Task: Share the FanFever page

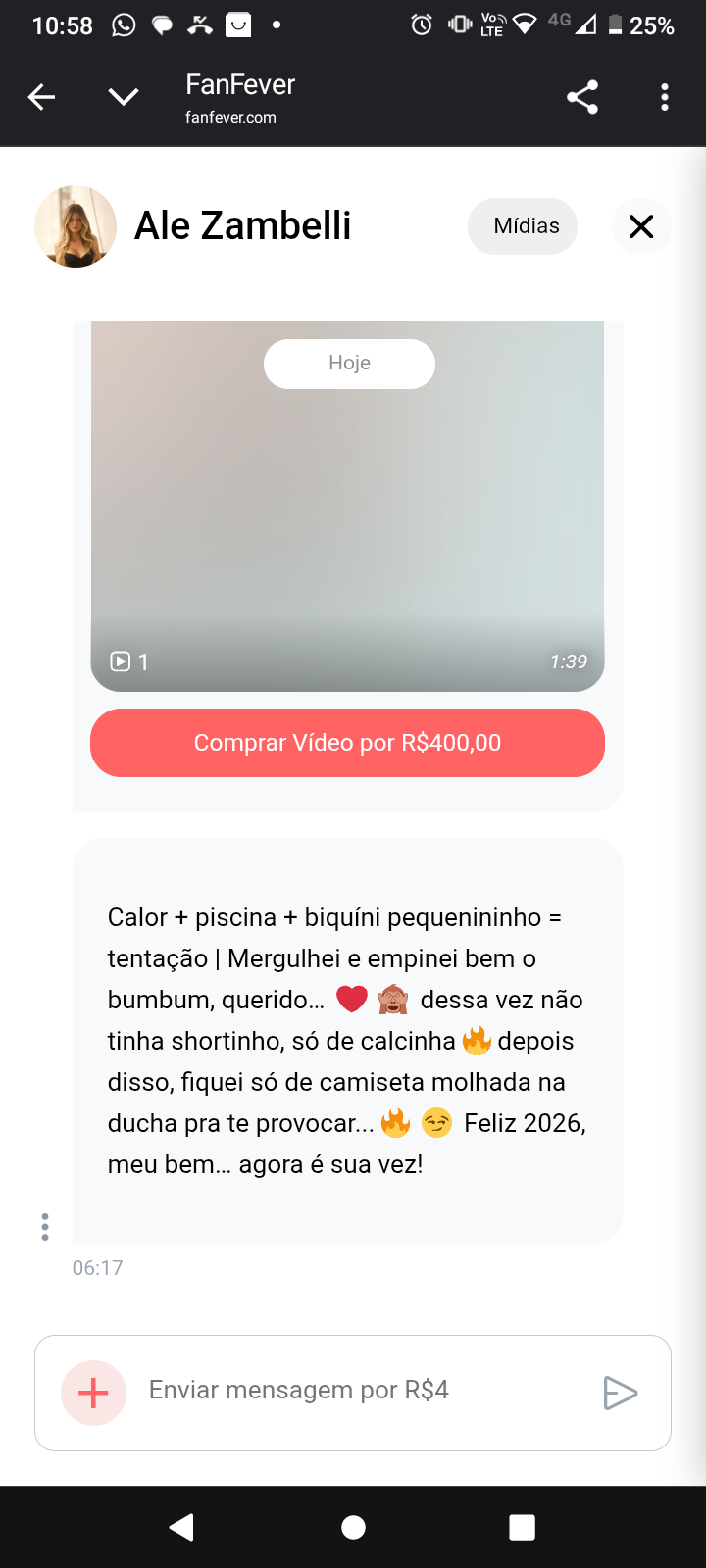Action: pos(582,97)
